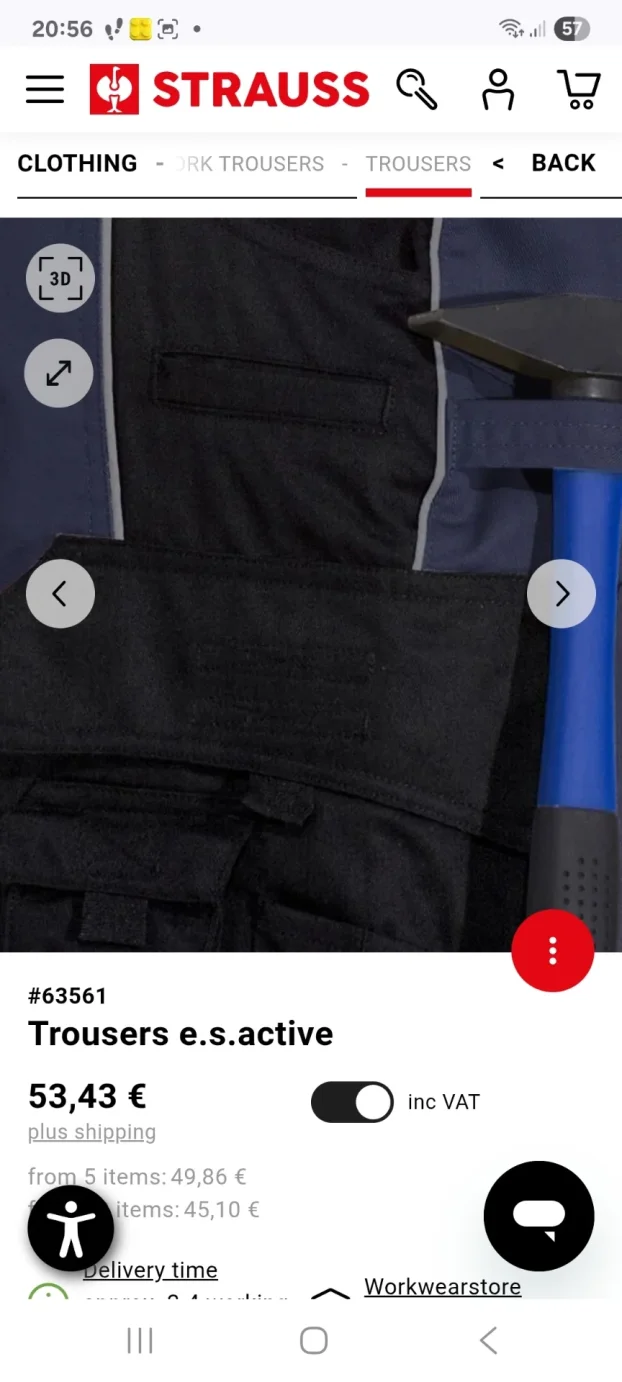
Task: Open the hamburger menu
Action: point(45,89)
